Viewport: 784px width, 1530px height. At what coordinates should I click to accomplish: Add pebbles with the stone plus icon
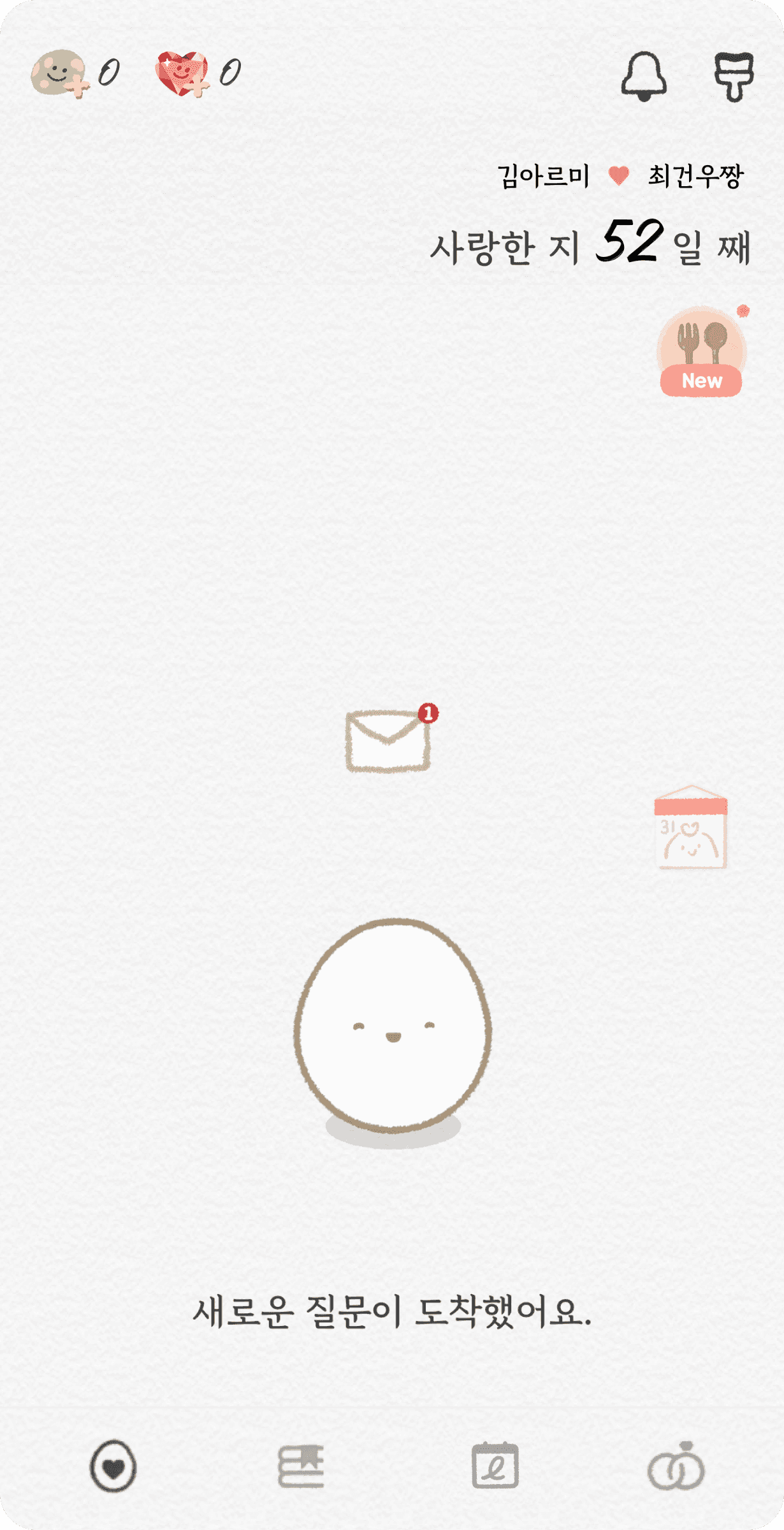tap(60, 73)
